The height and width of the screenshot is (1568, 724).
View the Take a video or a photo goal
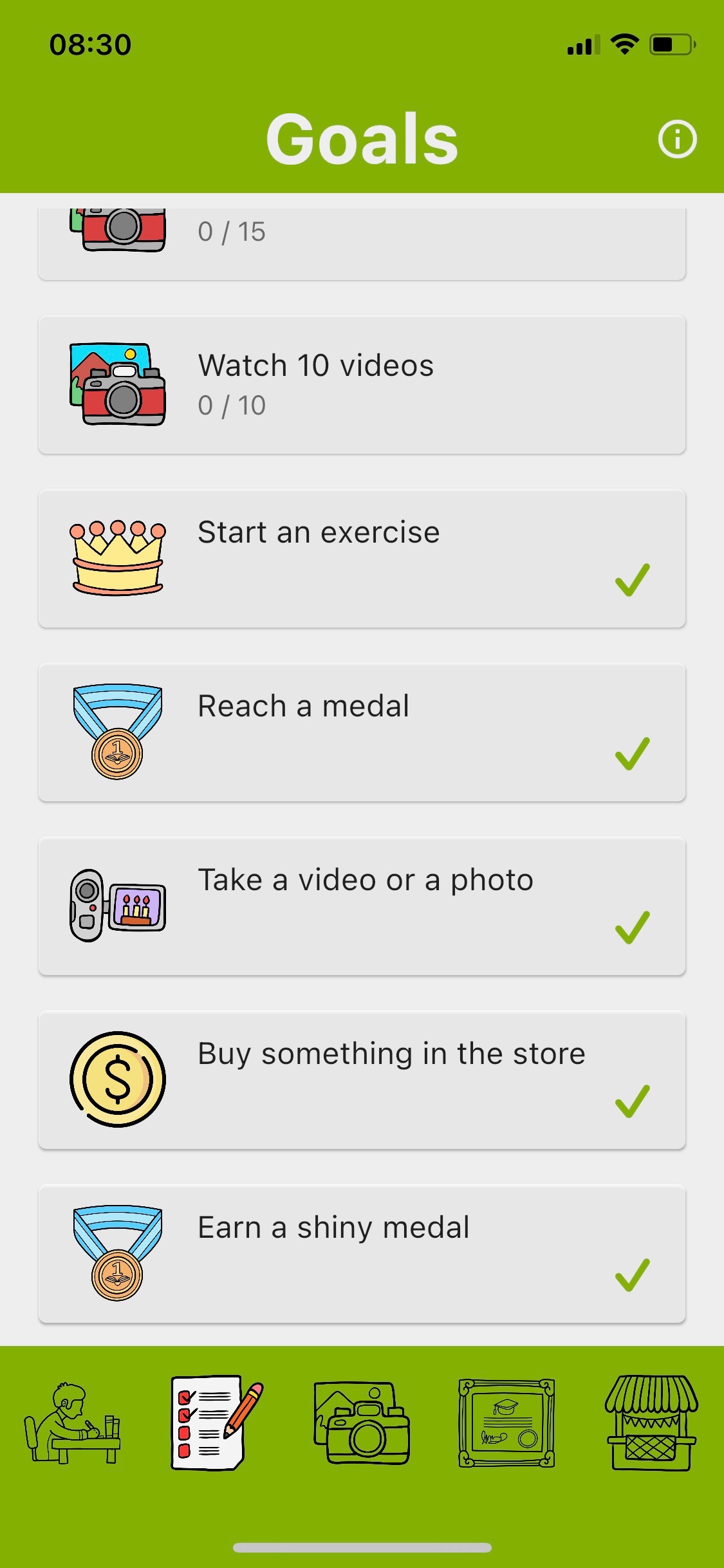[362, 906]
